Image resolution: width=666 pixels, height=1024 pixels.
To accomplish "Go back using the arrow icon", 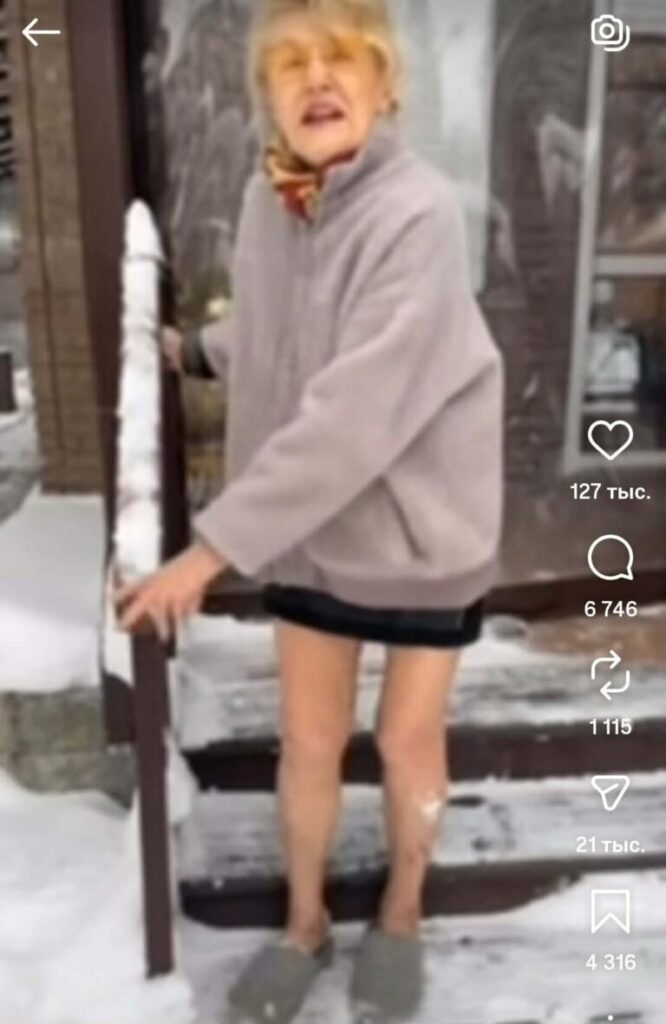I will pos(40,32).
